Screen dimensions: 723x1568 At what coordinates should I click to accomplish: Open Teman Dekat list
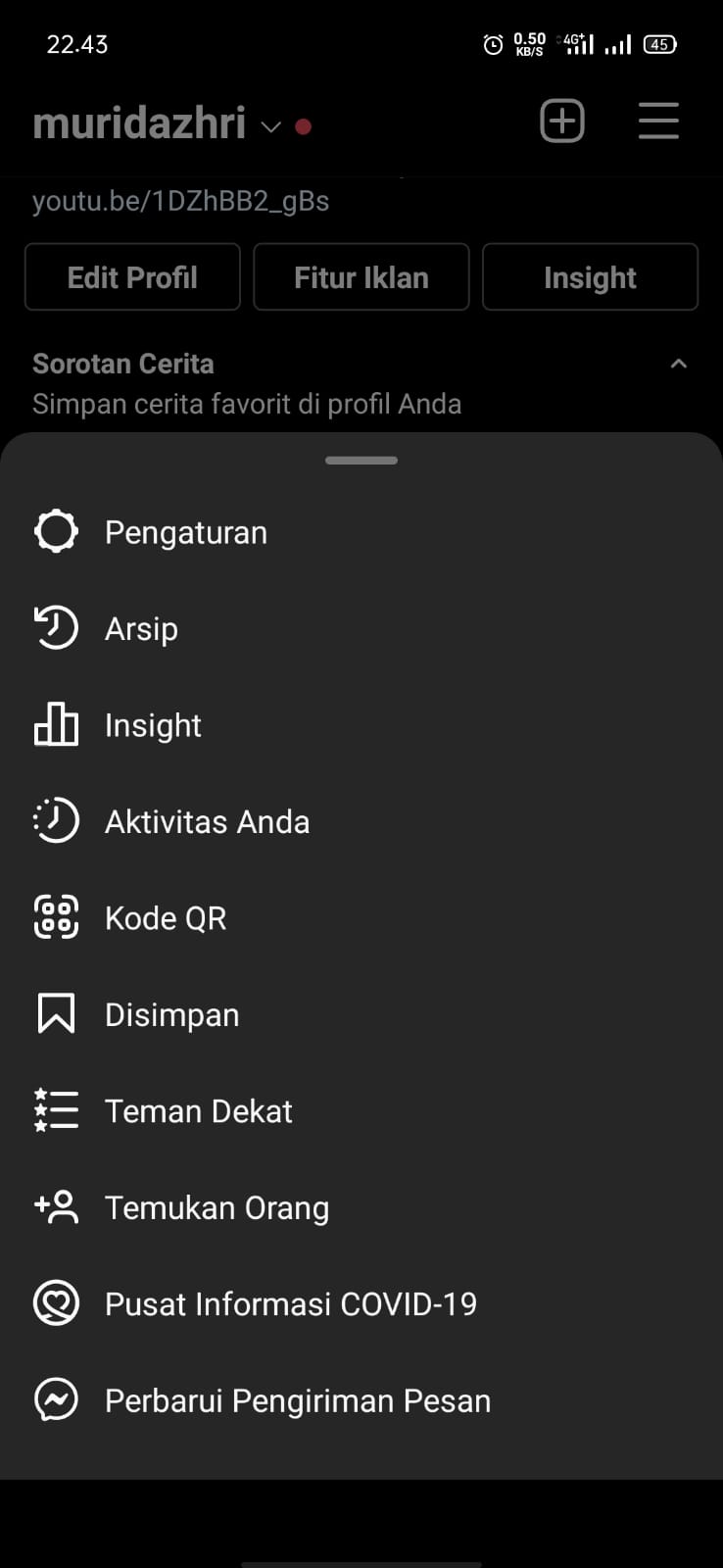coord(198,1111)
